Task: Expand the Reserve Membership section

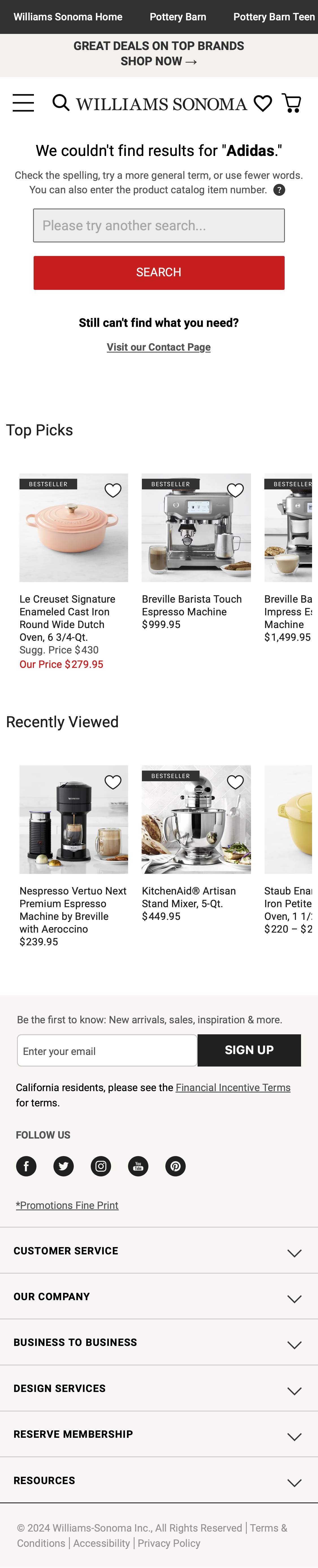Action: click(158, 1434)
